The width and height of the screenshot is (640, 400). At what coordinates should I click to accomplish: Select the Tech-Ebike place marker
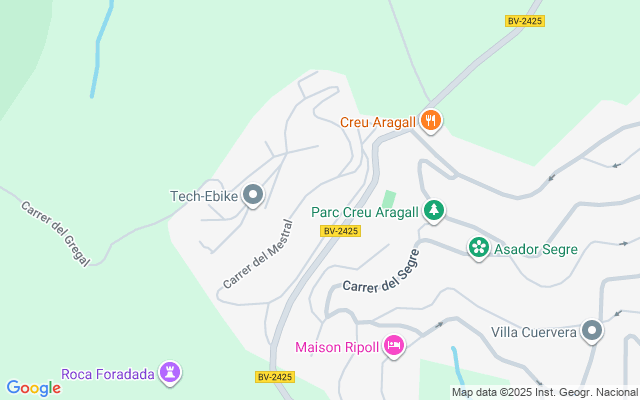click(x=253, y=196)
